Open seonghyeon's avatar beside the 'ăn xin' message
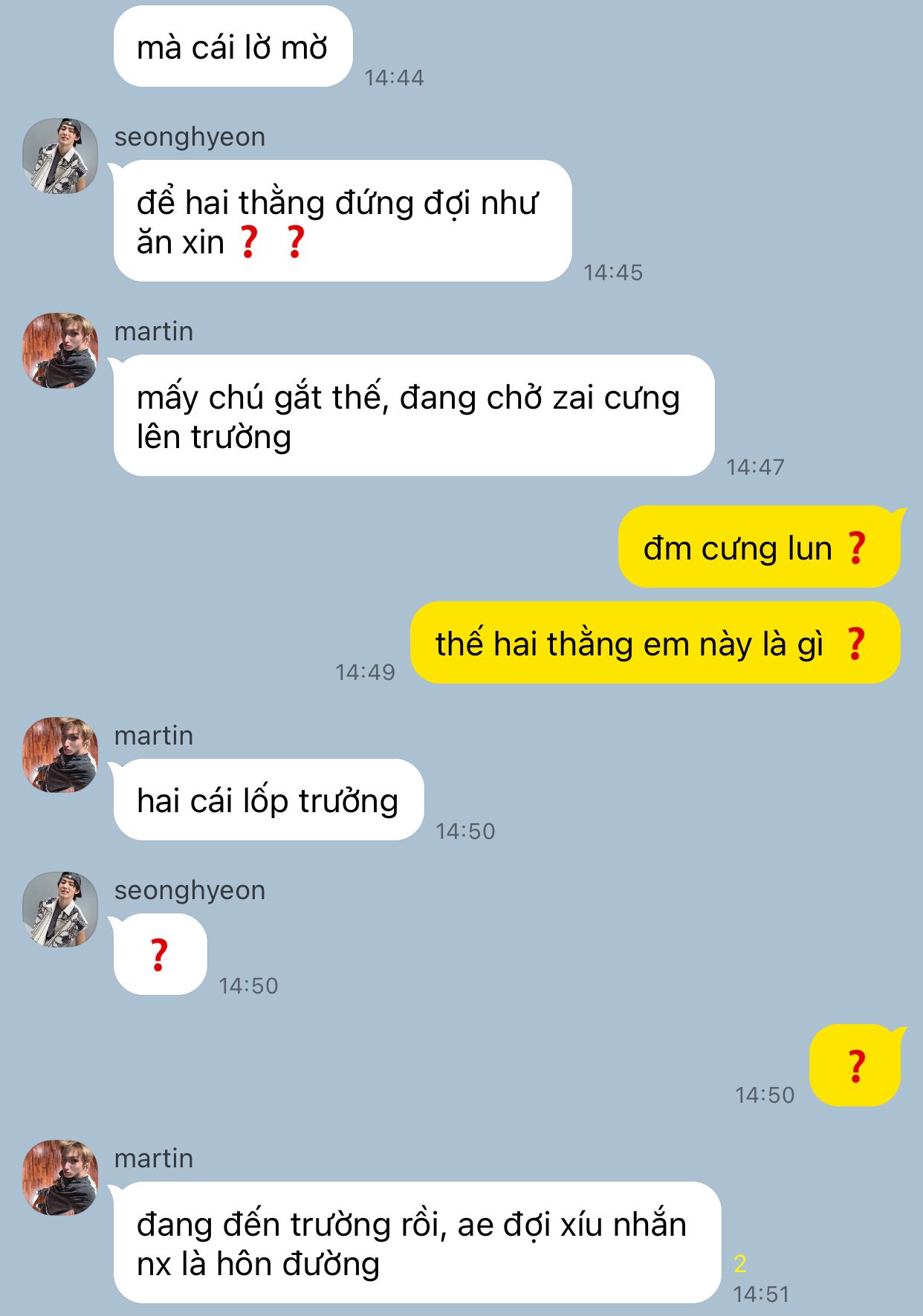 (x=60, y=156)
